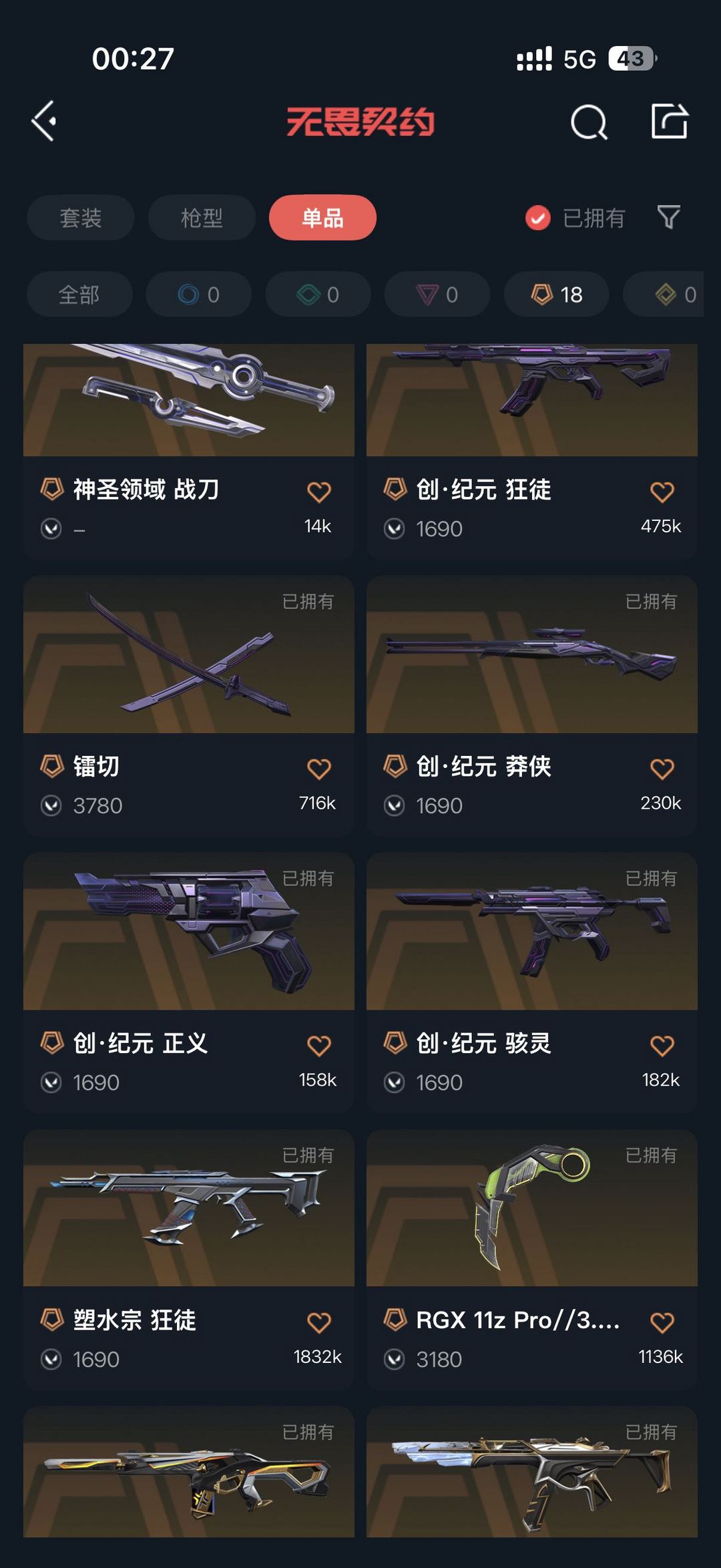Select the purple triangle tier chip
Screen dimensions: 721x1568
437,295
